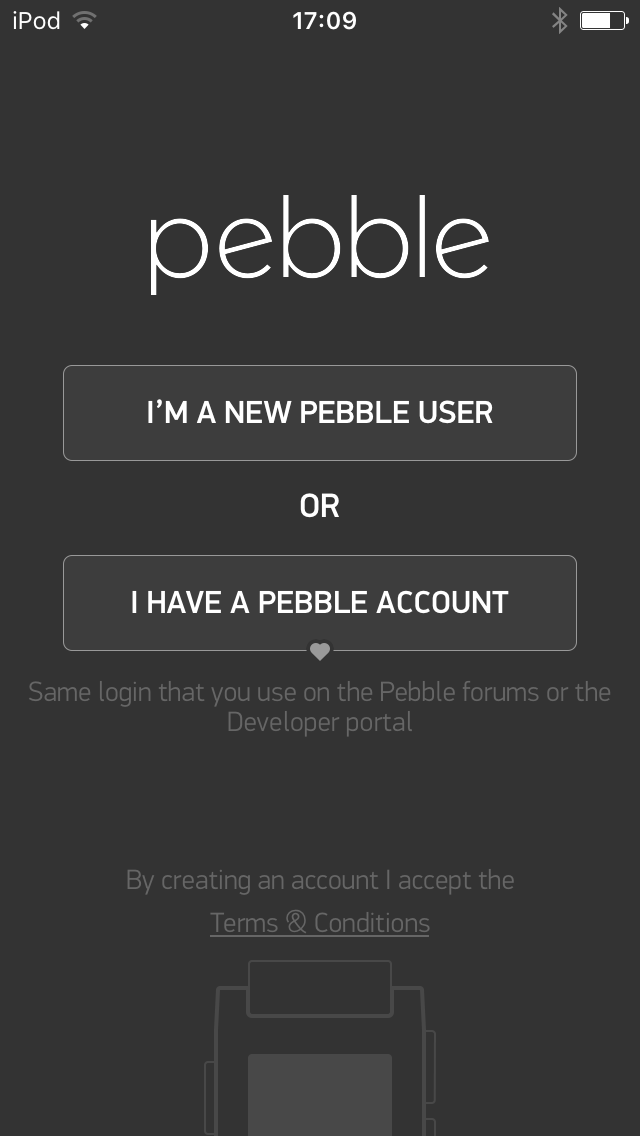Select I have a Pebble account

[x=320, y=603]
